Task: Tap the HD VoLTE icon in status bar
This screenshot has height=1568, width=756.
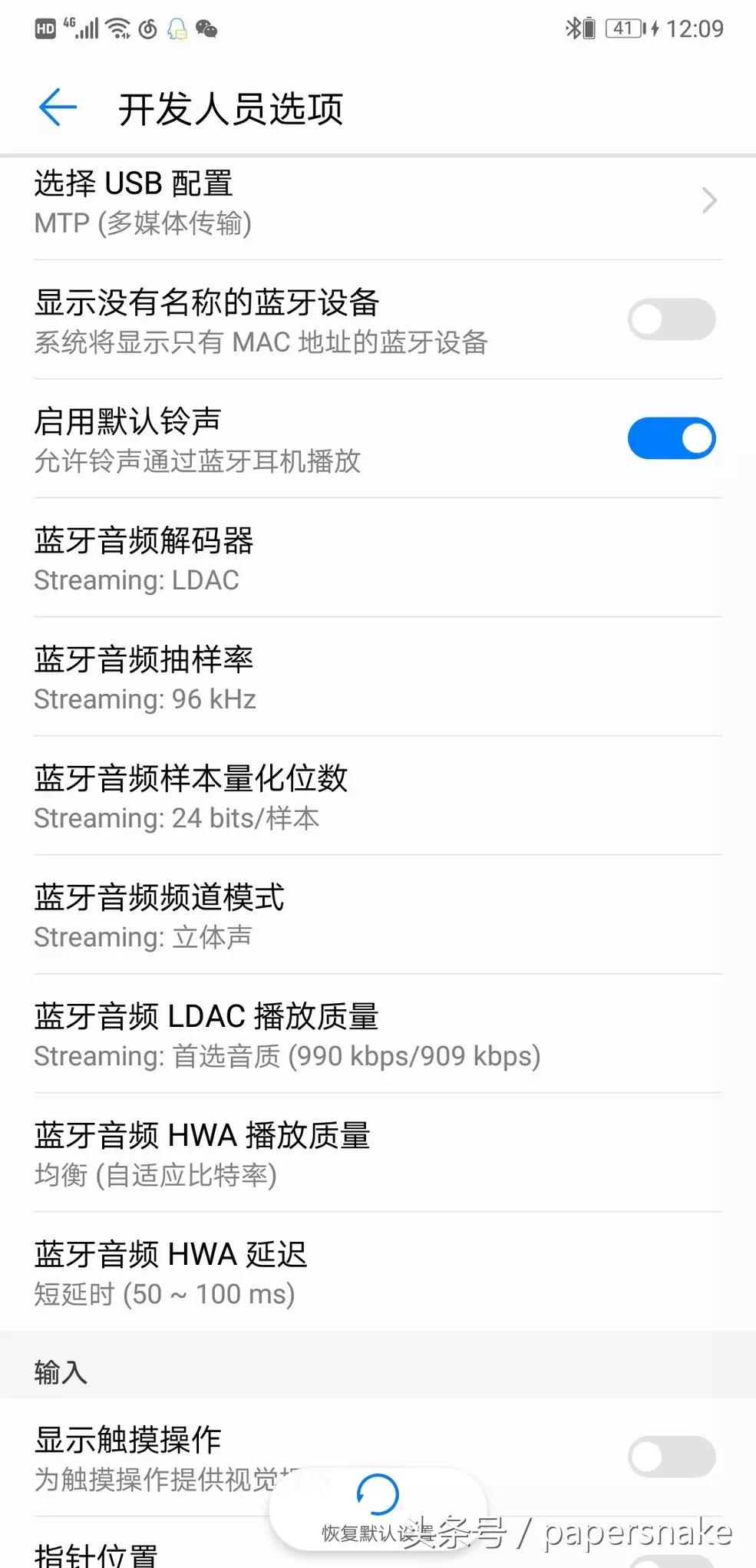Action: coord(45,29)
